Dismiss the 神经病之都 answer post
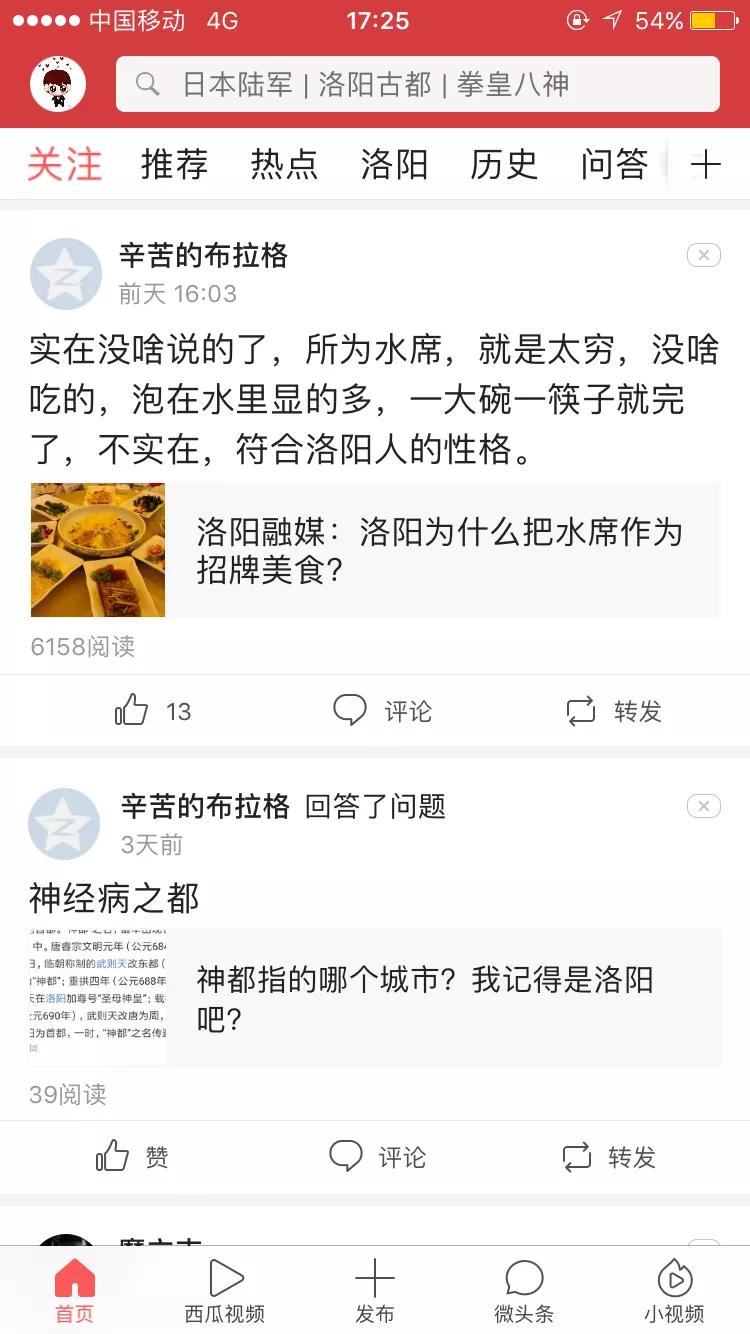 tap(704, 806)
